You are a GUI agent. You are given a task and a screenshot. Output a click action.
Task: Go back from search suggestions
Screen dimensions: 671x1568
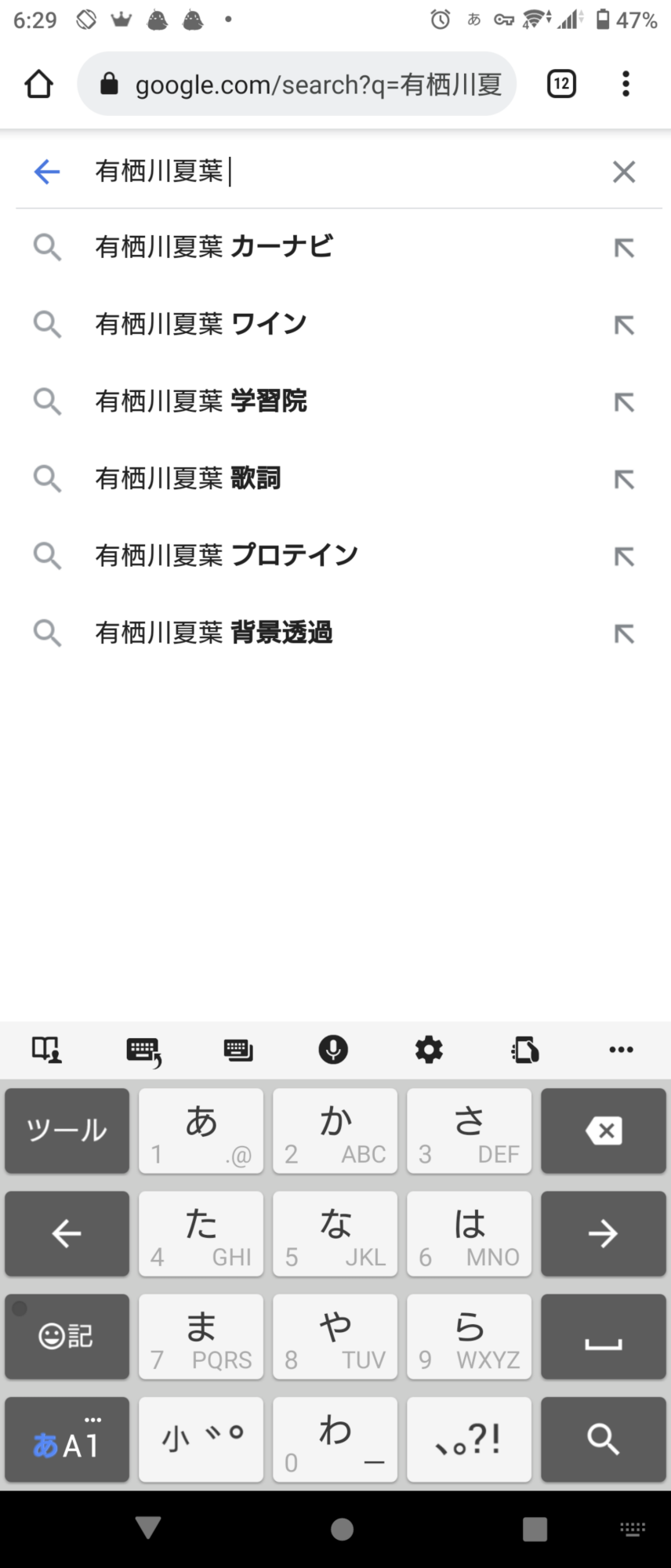[x=47, y=172]
